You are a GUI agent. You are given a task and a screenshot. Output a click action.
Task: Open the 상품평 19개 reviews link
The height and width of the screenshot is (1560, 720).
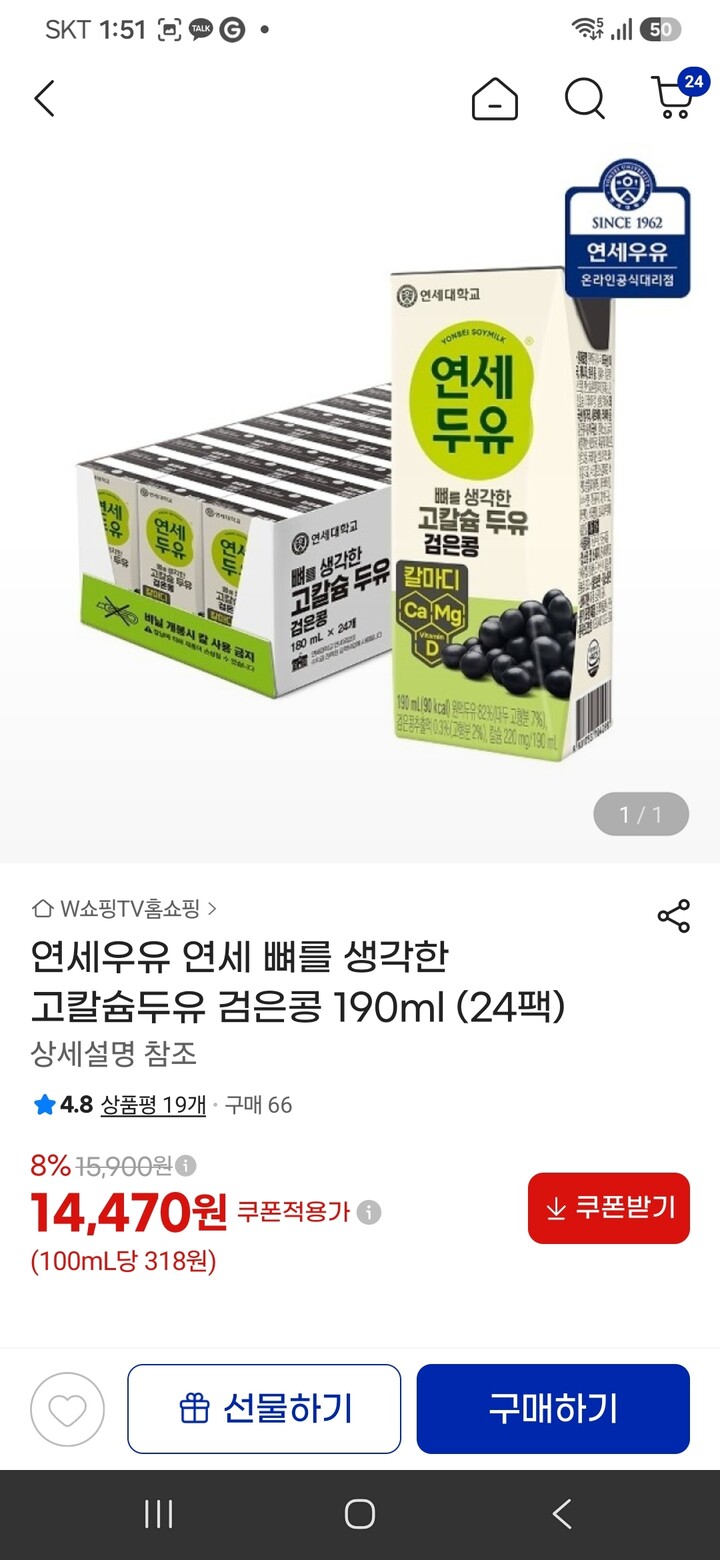[x=153, y=1105]
